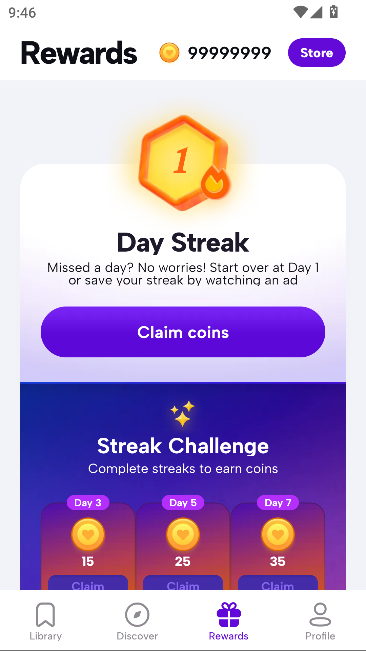Switch to the Library tab

(46, 621)
